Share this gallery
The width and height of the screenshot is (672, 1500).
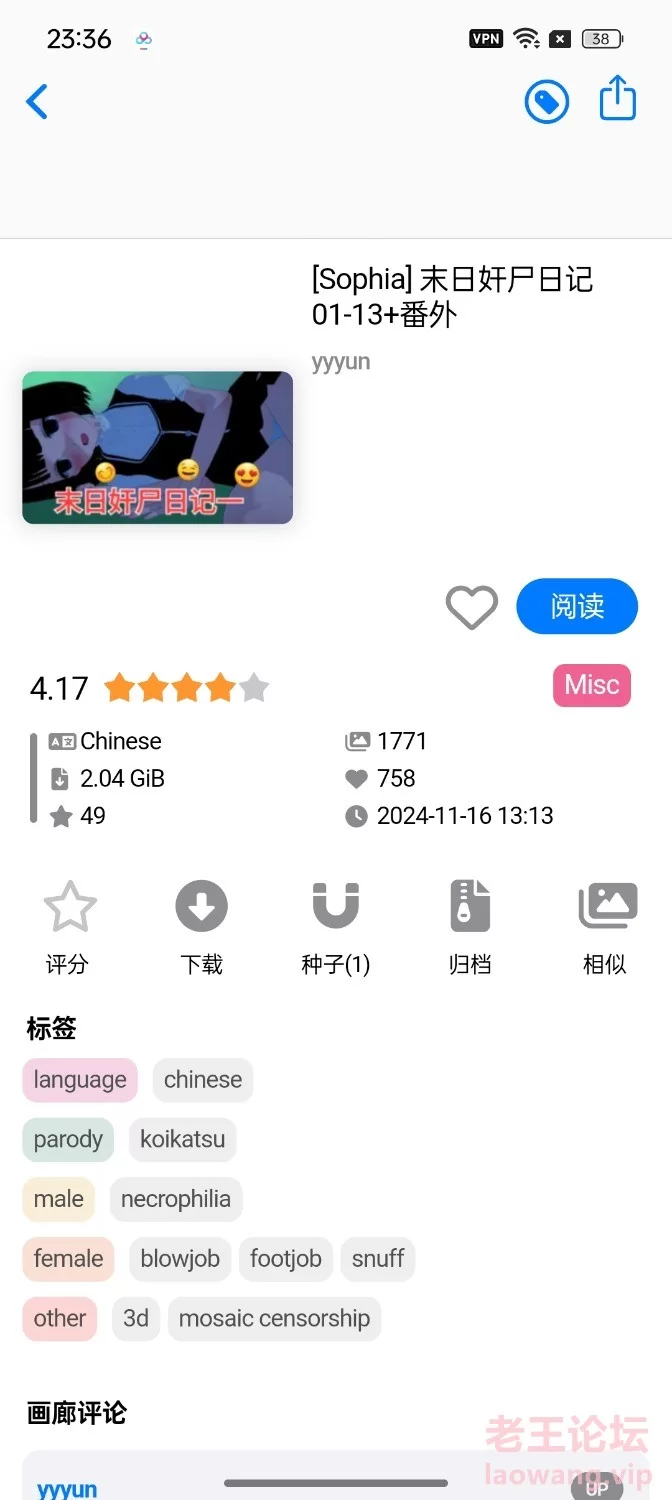[x=617, y=99]
